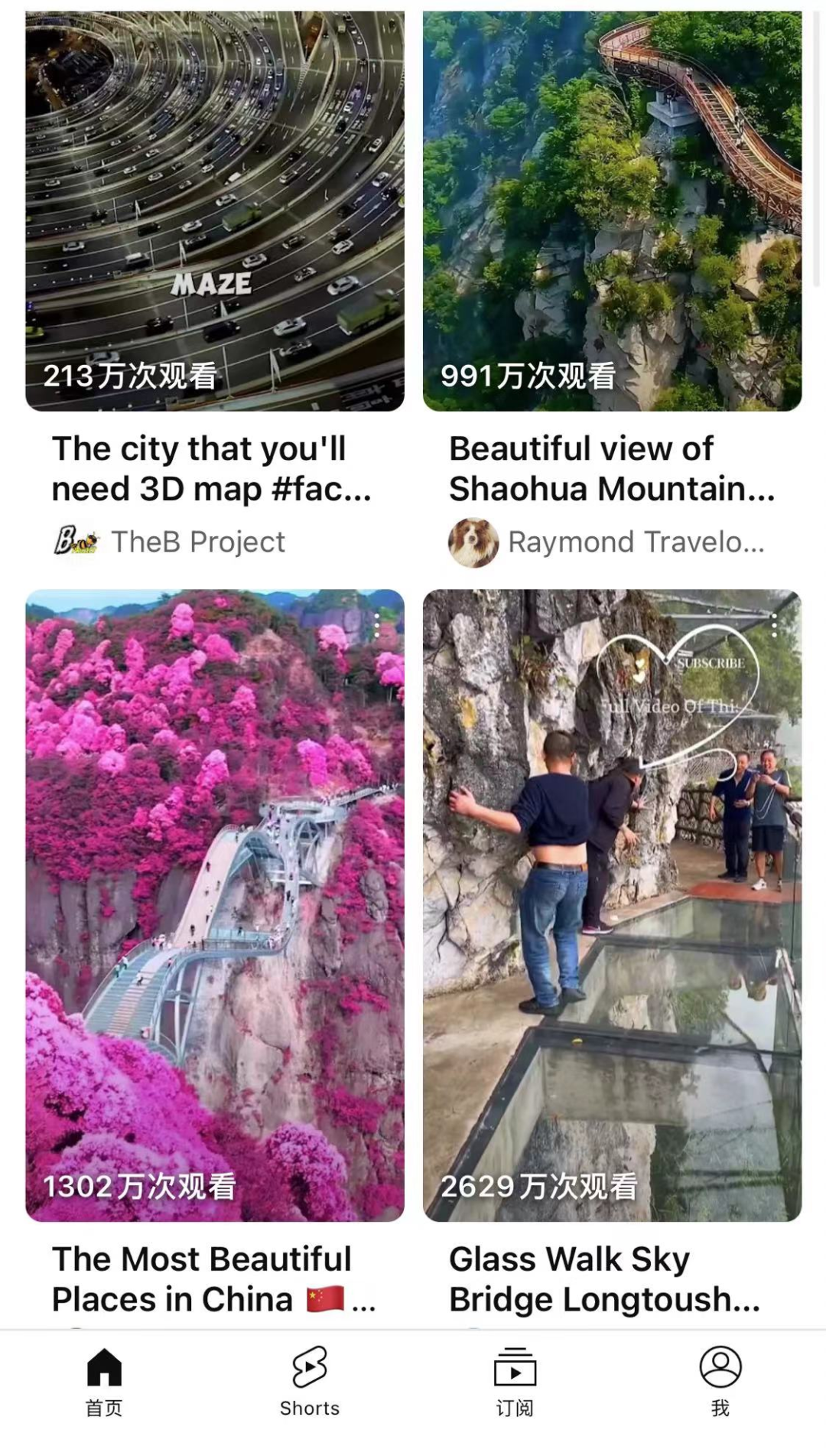This screenshot has height=1456, width=826.
Task: Visit TheB Project channel
Action: tap(169, 542)
